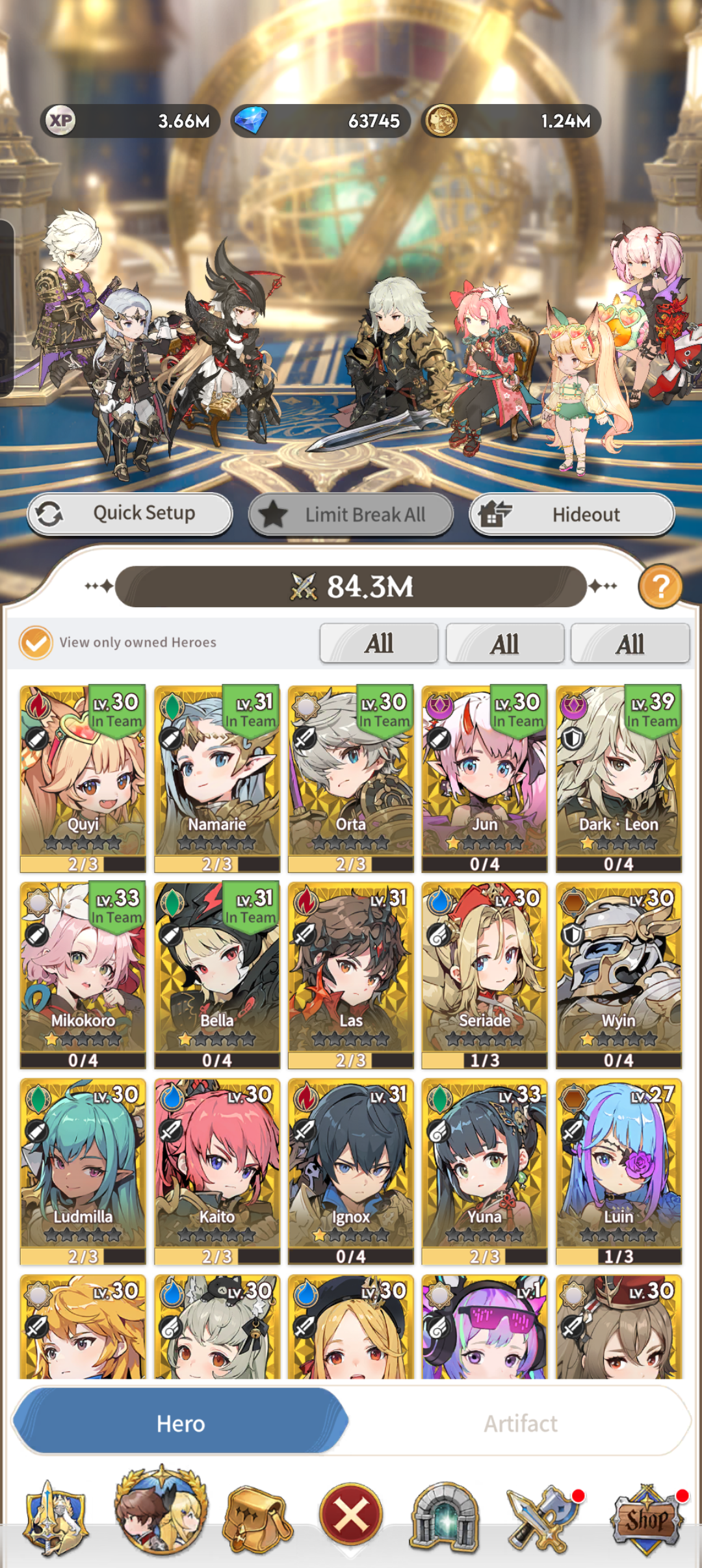The height and width of the screenshot is (1568, 702).
Task: Switch to the Hero tab
Action: click(181, 1424)
